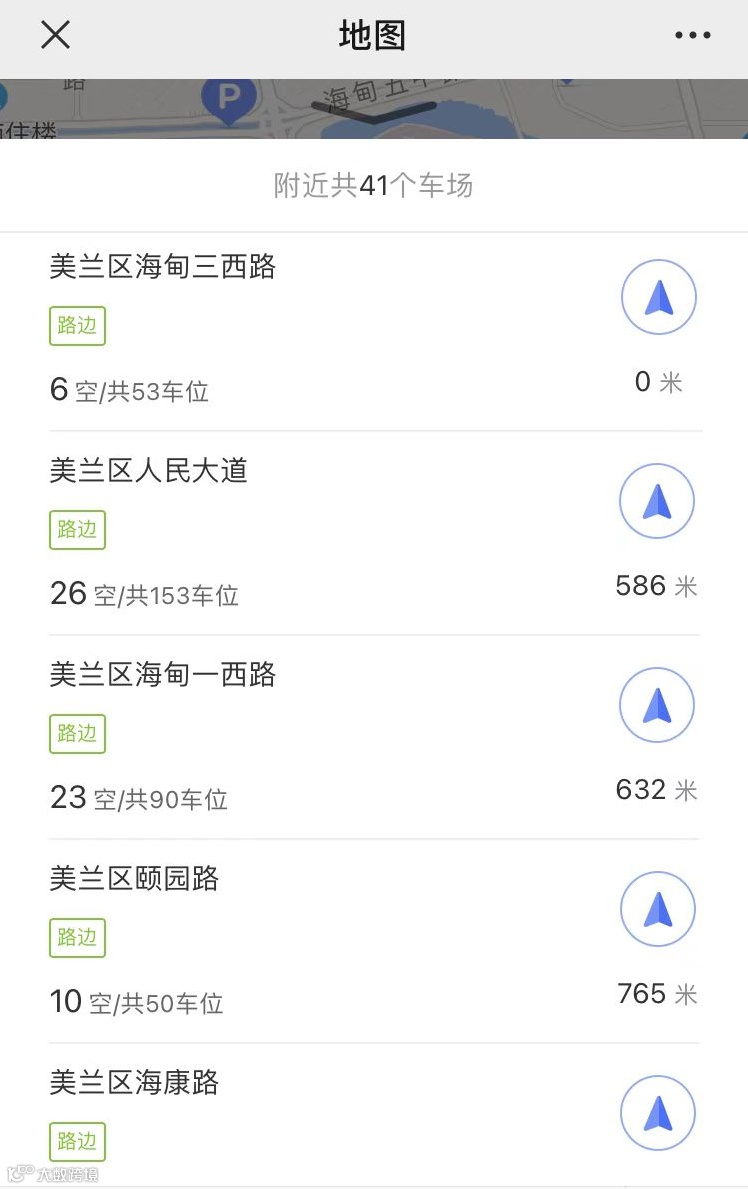Viewport: 748px width, 1189px height.
Task: Open the 美兰区海甸三西路 parking row
Action: [300, 330]
